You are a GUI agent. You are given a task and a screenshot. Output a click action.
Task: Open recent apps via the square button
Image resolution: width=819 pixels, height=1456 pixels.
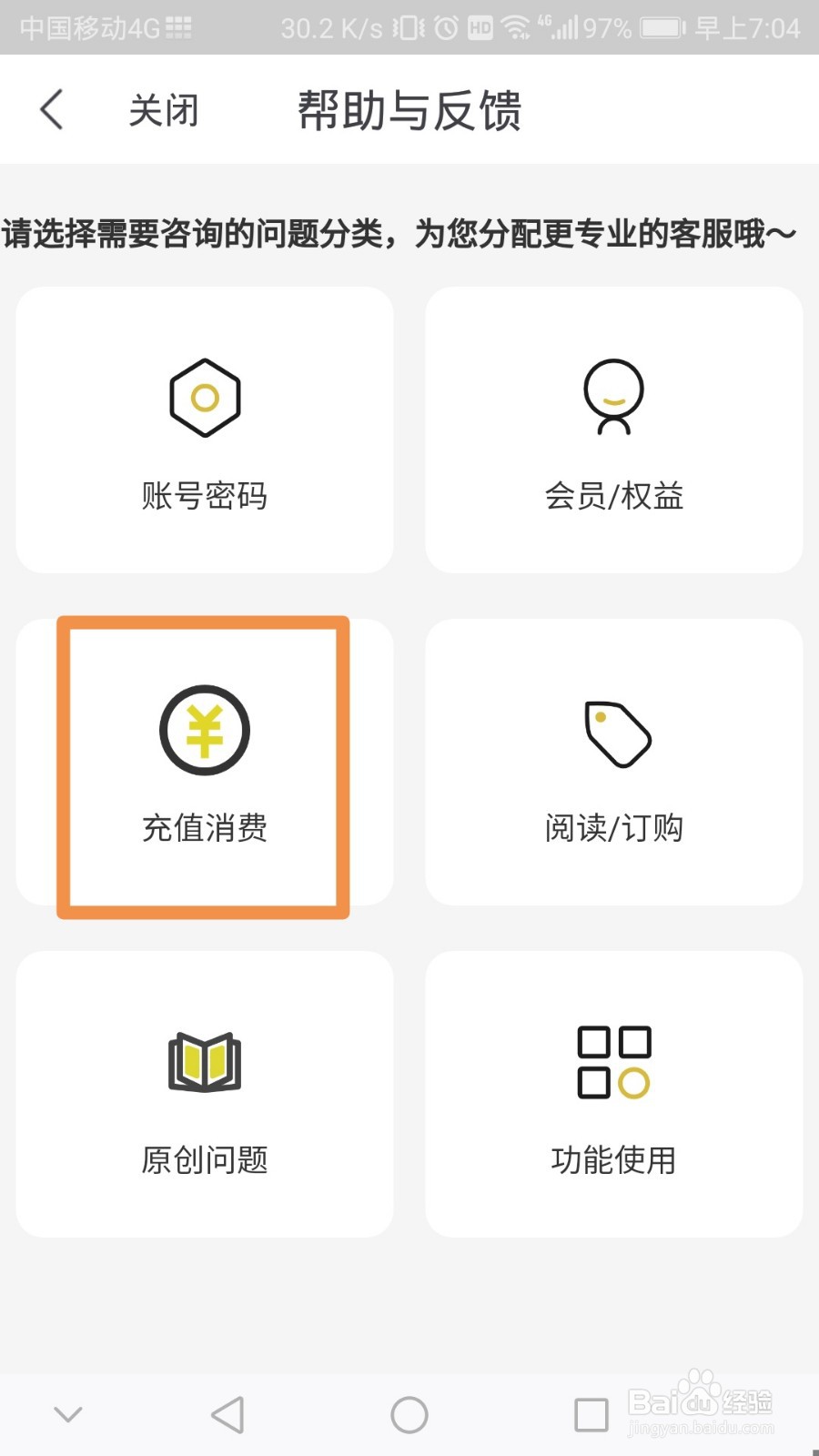tap(591, 1415)
